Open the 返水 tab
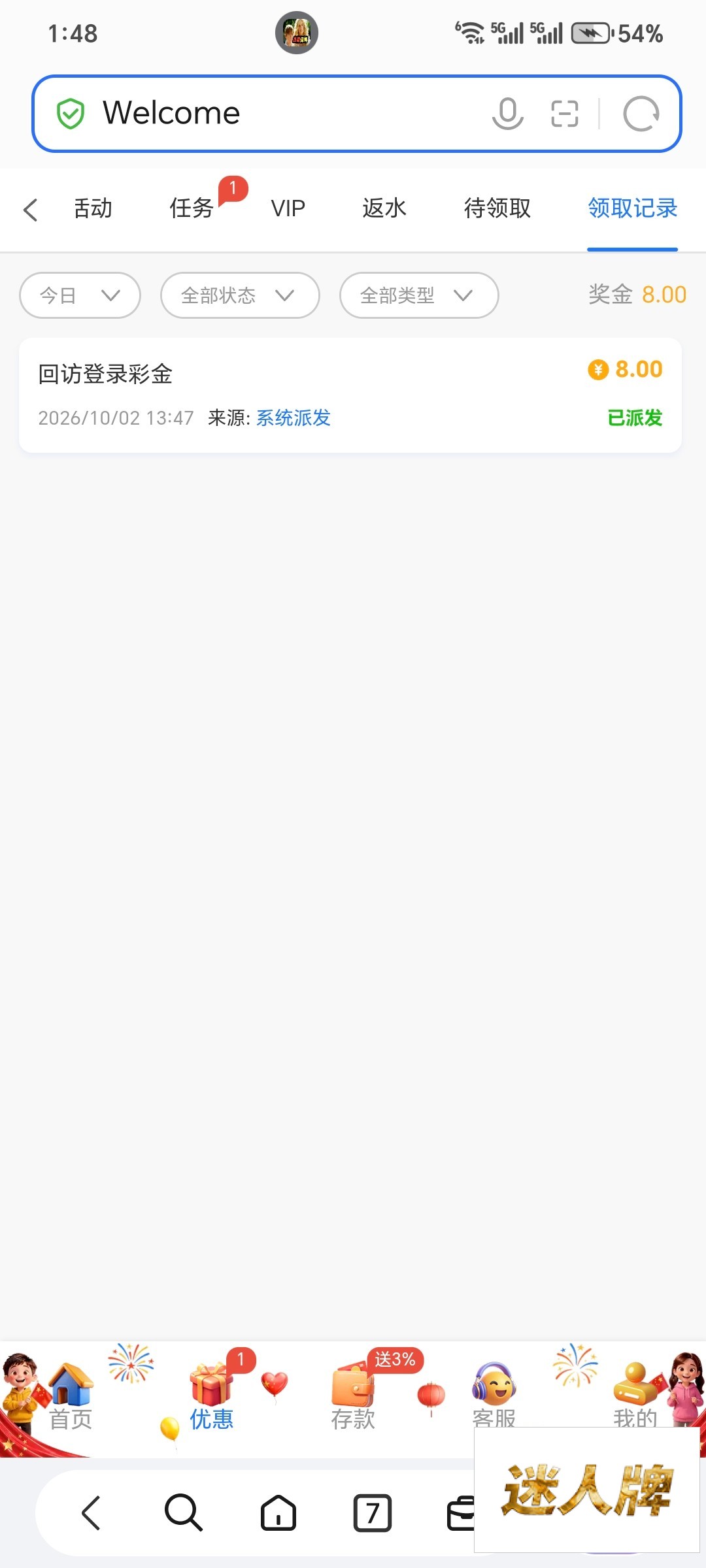The height and width of the screenshot is (1568, 706). click(384, 208)
